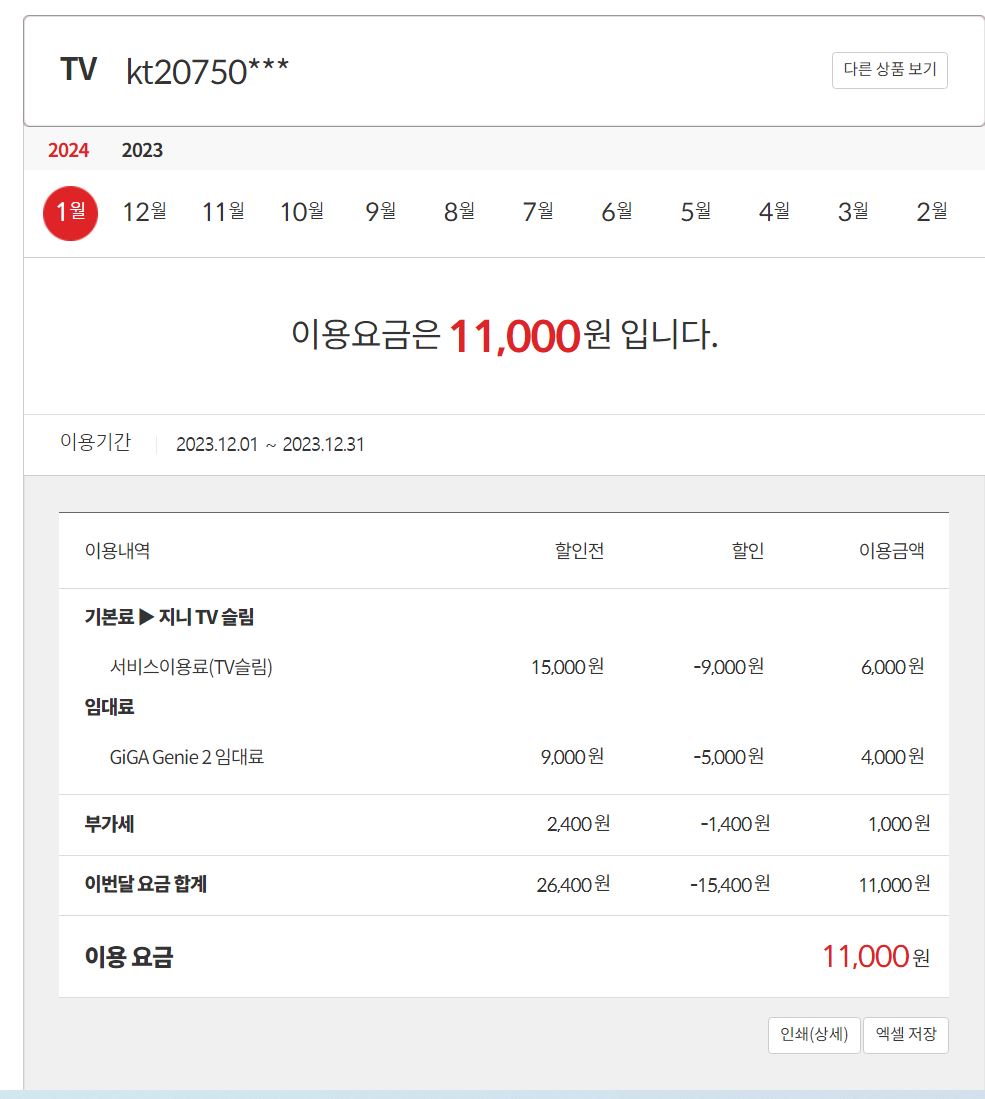
Task: Tap the 다른 상품 보기 button
Action: (x=889, y=70)
